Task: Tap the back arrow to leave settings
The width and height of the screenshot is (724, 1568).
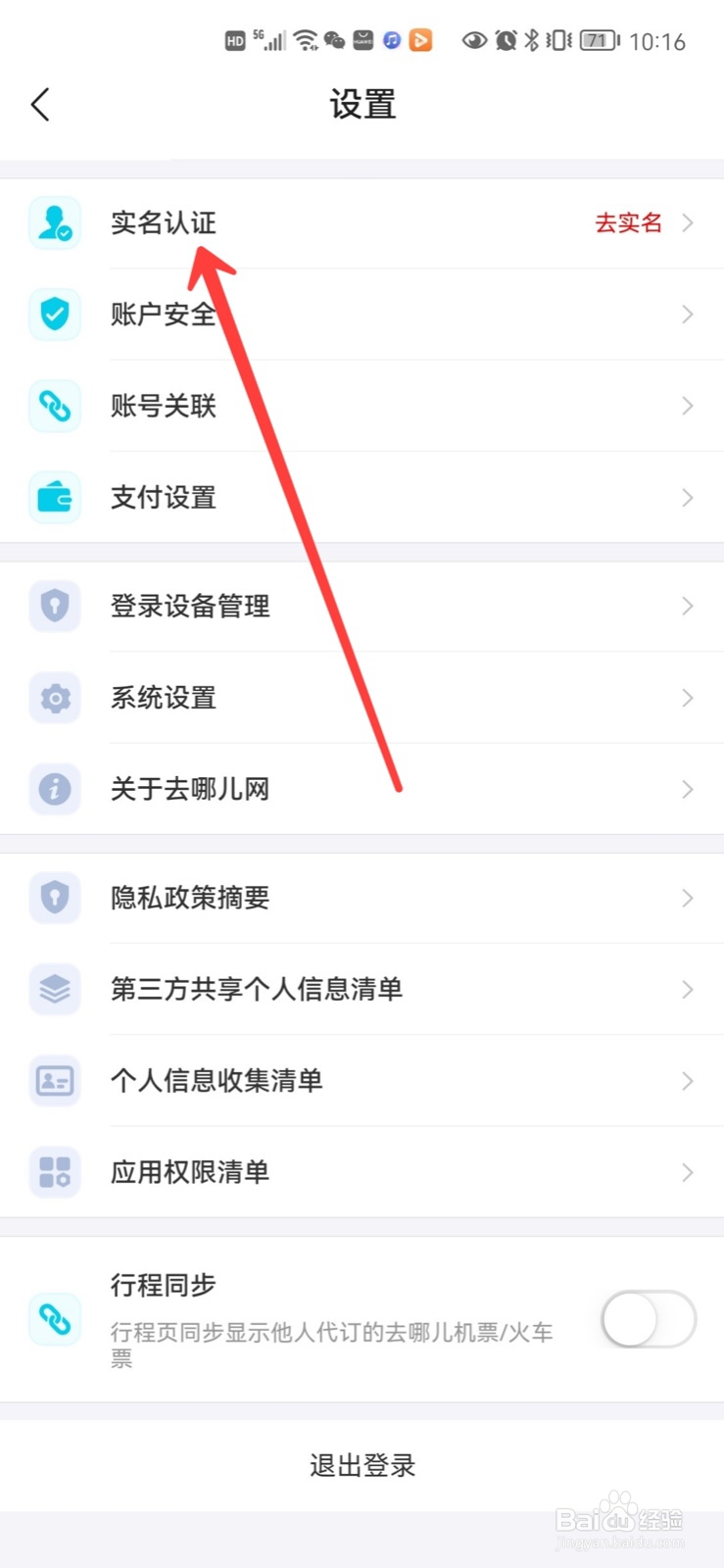Action: 40,103
